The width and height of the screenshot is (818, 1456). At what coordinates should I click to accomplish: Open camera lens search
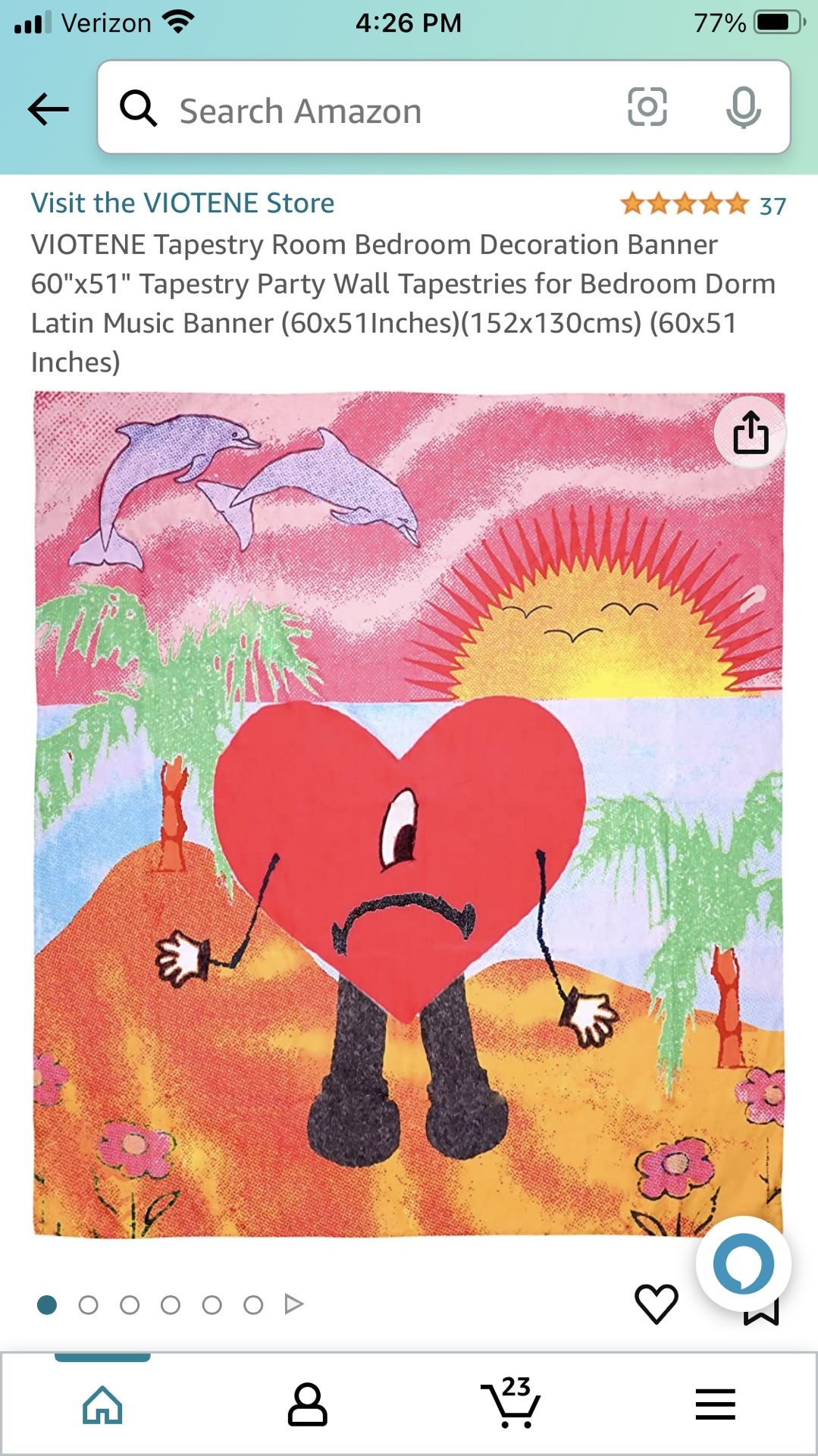[x=647, y=107]
